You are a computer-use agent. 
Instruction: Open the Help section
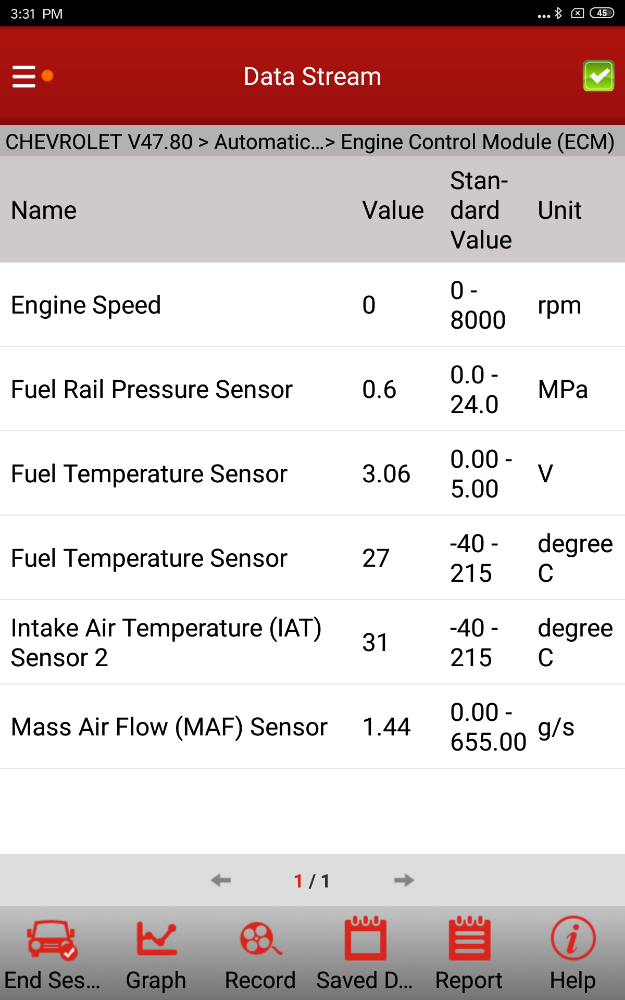click(573, 954)
